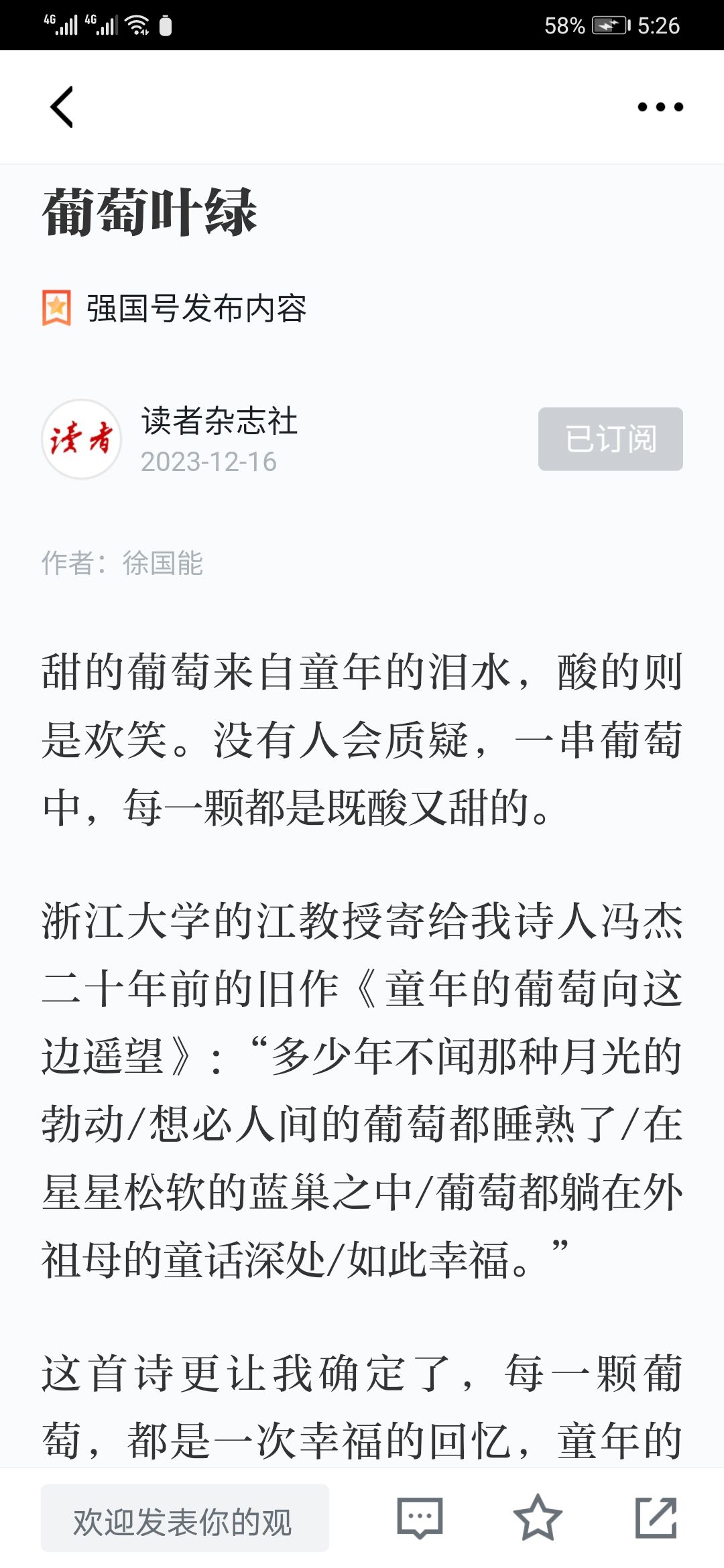The height and width of the screenshot is (1568, 724).
Task: Share this article
Action: [x=656, y=1518]
